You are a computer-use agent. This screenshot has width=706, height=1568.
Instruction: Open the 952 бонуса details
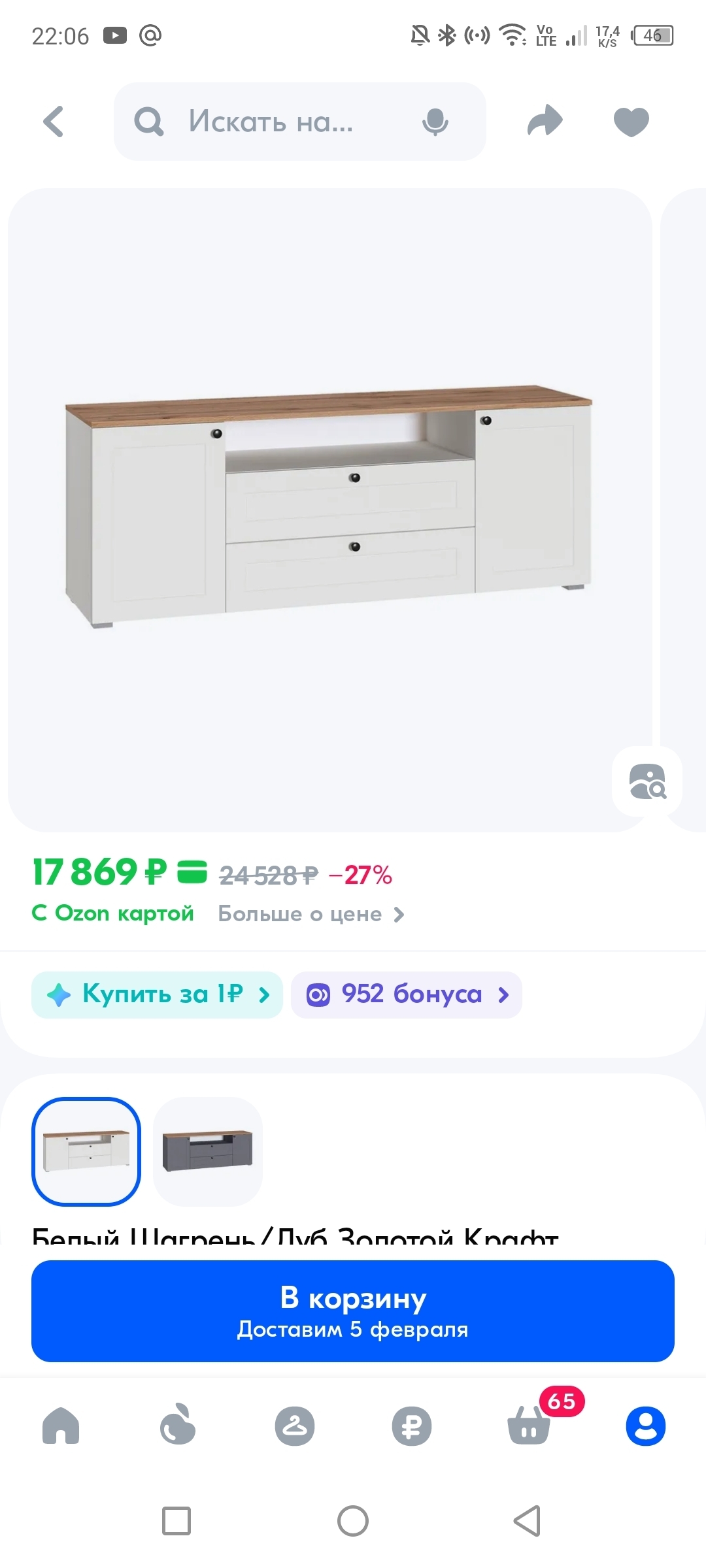click(406, 994)
